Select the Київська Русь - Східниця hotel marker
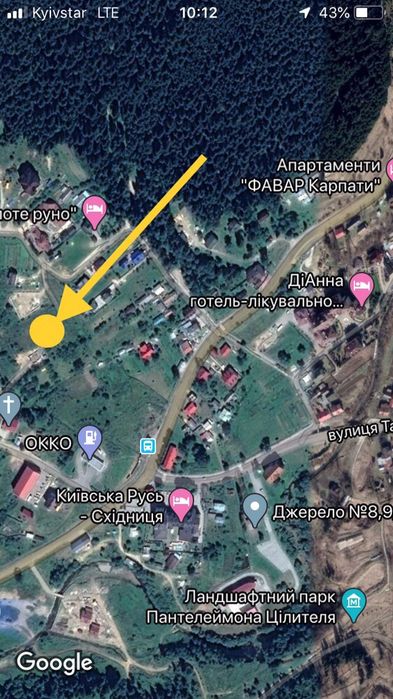The width and height of the screenshot is (393, 699). pyautogui.click(x=181, y=504)
